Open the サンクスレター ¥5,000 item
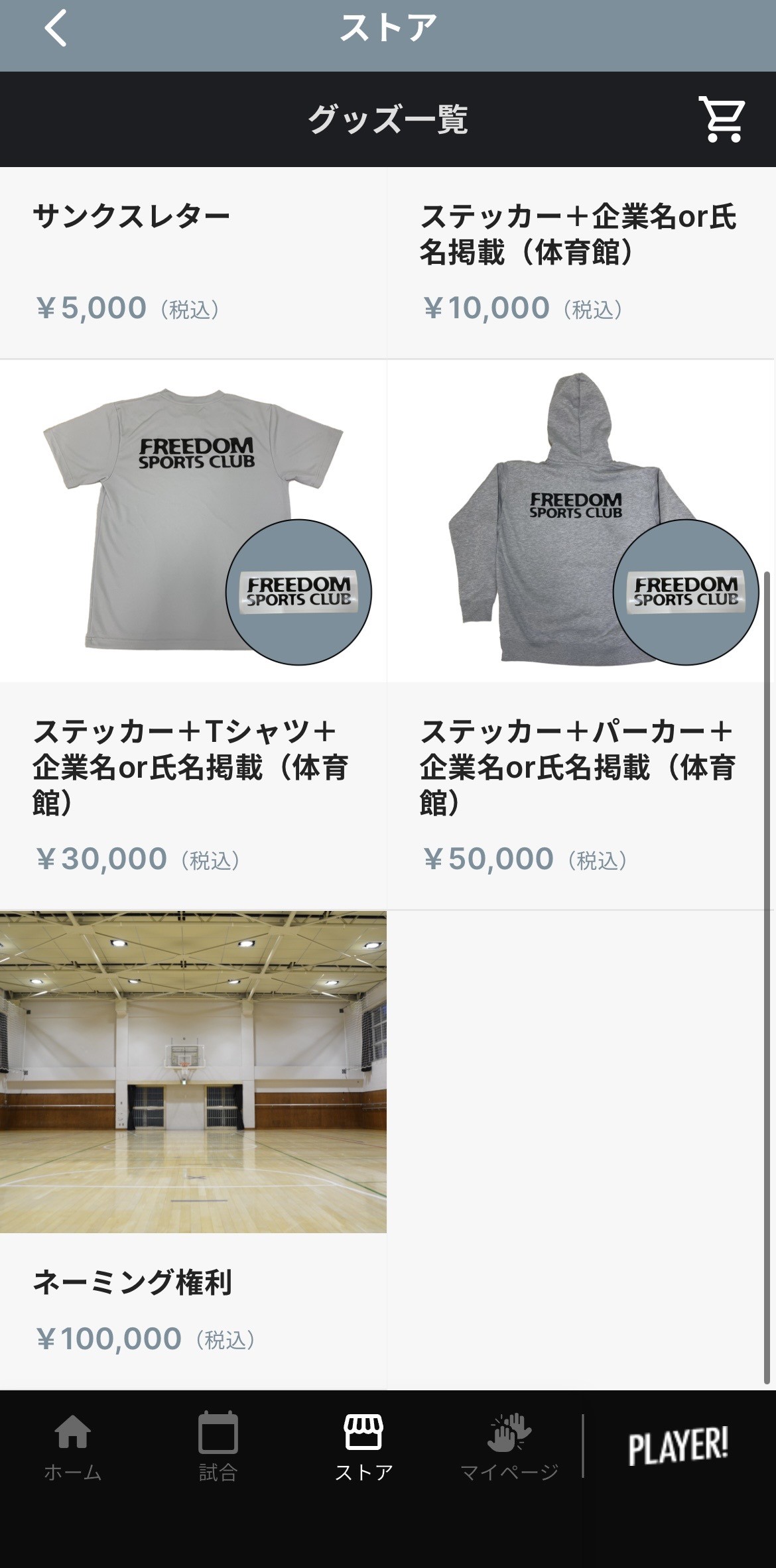The image size is (776, 1568). pyautogui.click(x=192, y=262)
